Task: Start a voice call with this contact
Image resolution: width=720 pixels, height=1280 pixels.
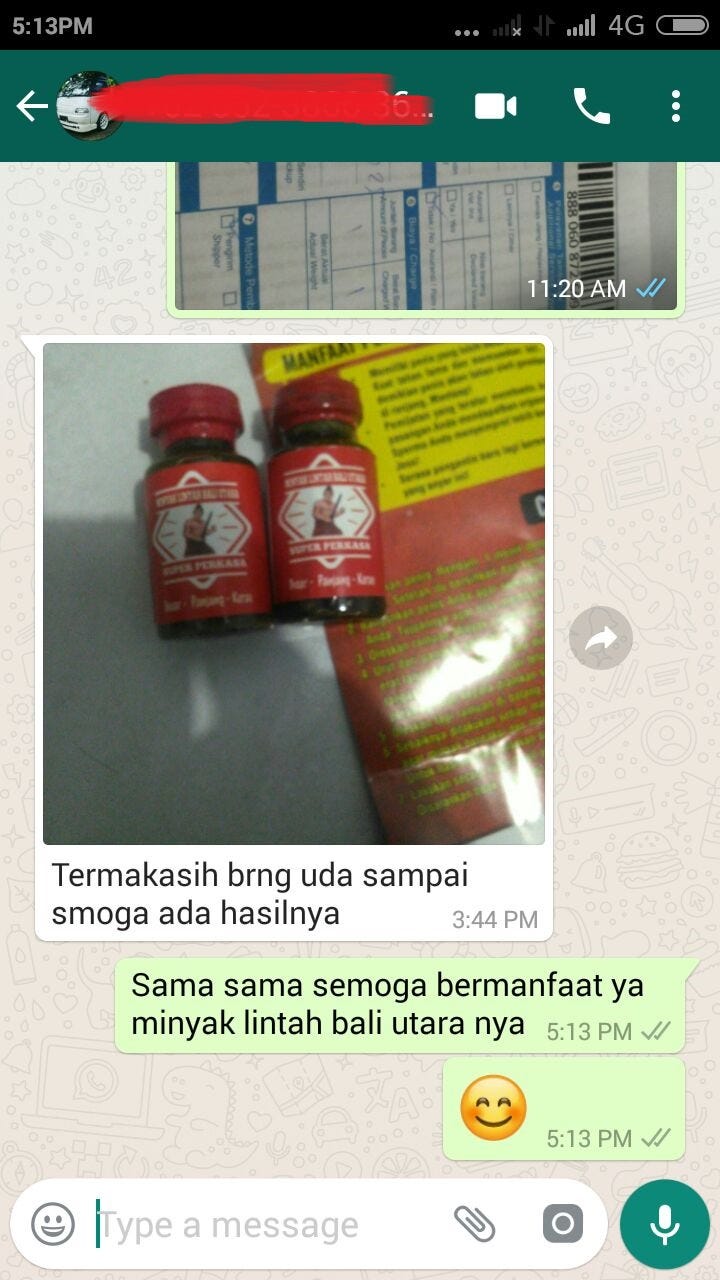Action: tap(591, 106)
